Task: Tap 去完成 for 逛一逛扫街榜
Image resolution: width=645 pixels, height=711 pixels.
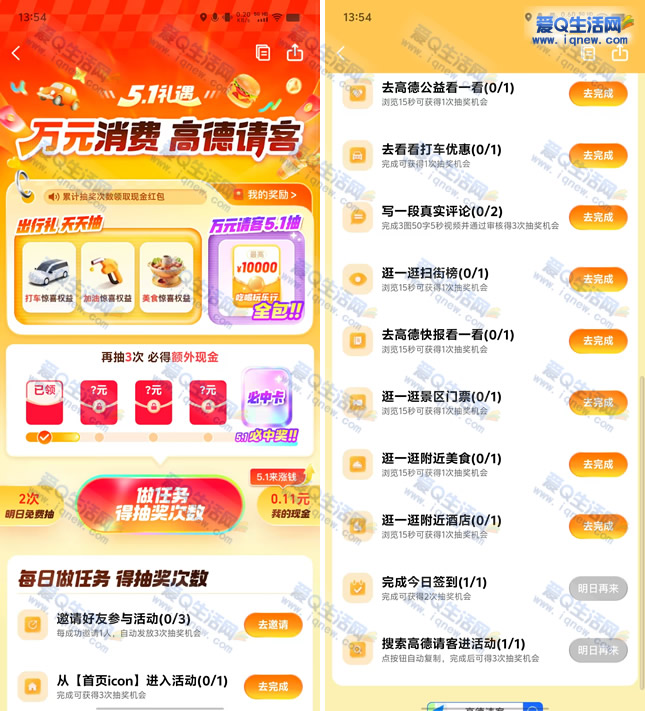Action: [x=598, y=279]
